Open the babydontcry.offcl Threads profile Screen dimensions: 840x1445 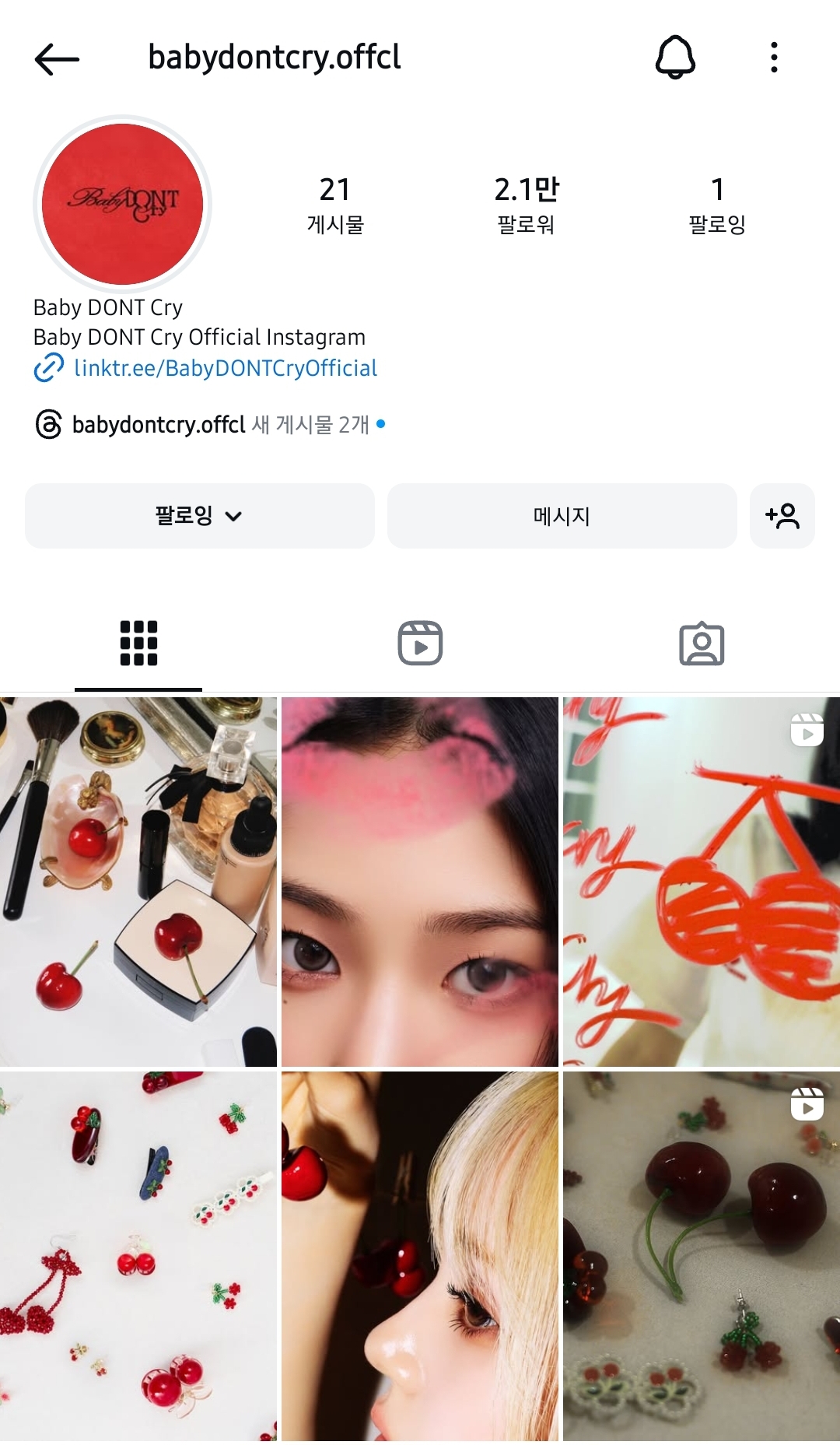159,425
